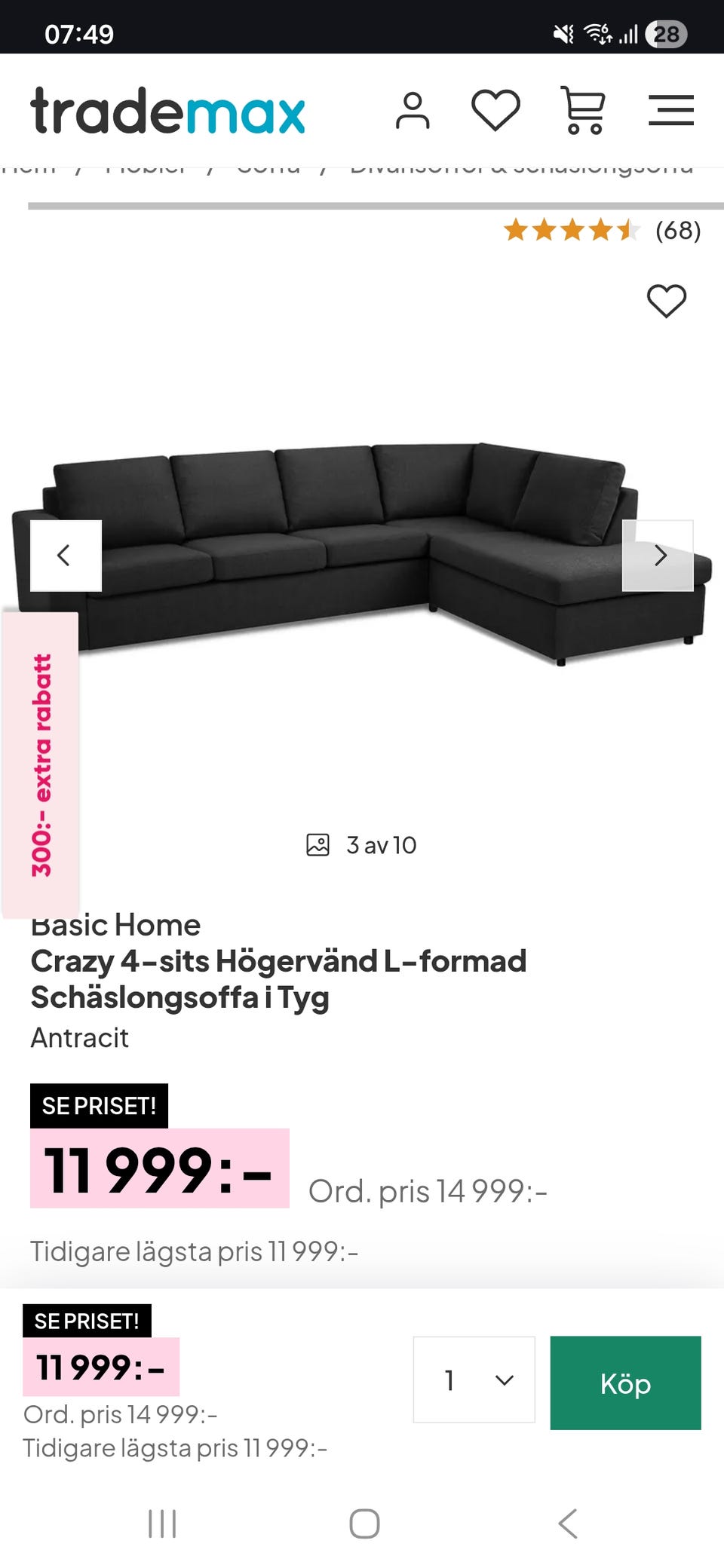Open the account profile icon
Screen dimensions: 724x1568
coord(413,111)
